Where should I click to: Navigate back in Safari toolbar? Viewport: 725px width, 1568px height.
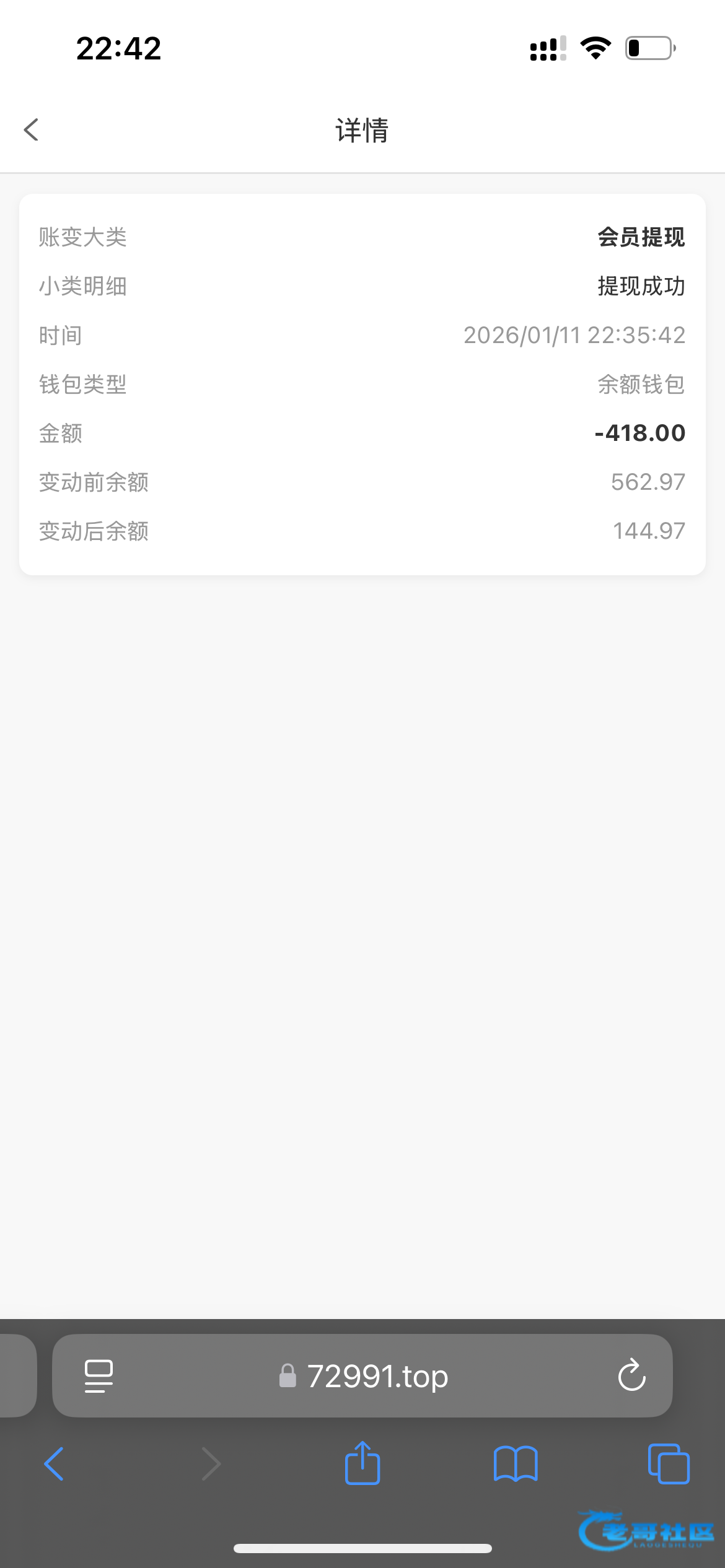(54, 1464)
